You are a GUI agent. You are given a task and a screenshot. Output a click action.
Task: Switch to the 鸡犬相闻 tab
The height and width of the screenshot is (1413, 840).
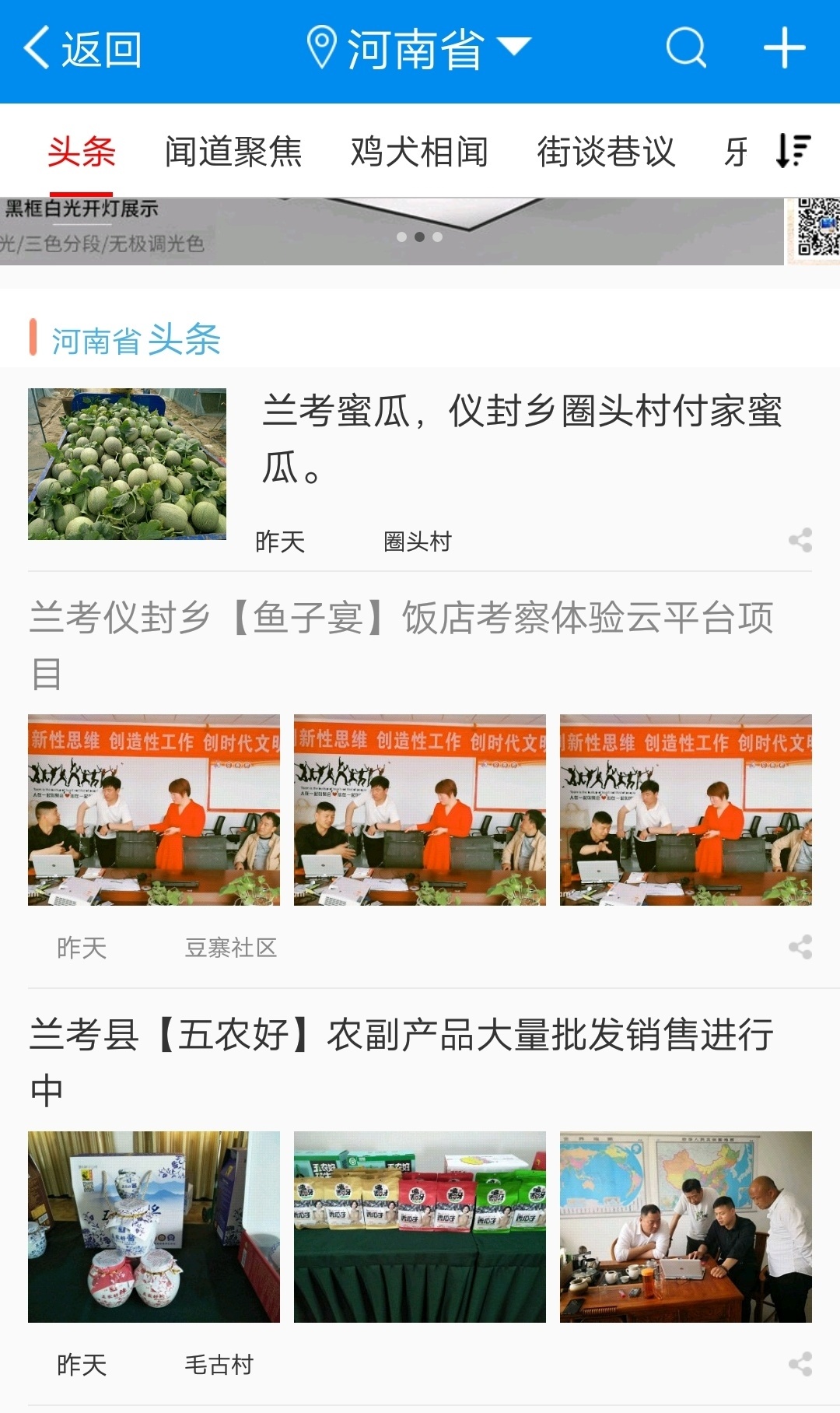click(419, 152)
